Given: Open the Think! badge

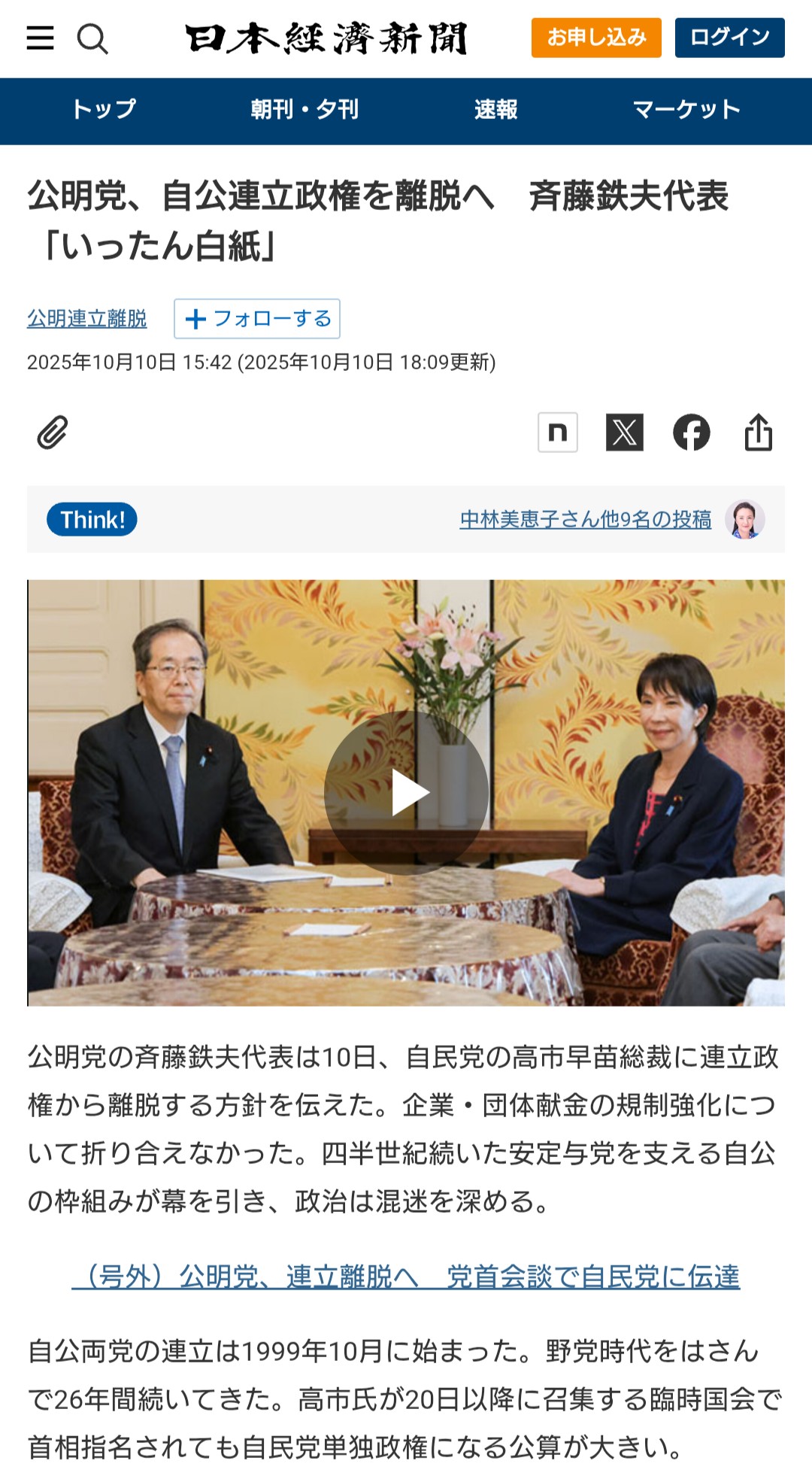Looking at the screenshot, I should tap(92, 520).
